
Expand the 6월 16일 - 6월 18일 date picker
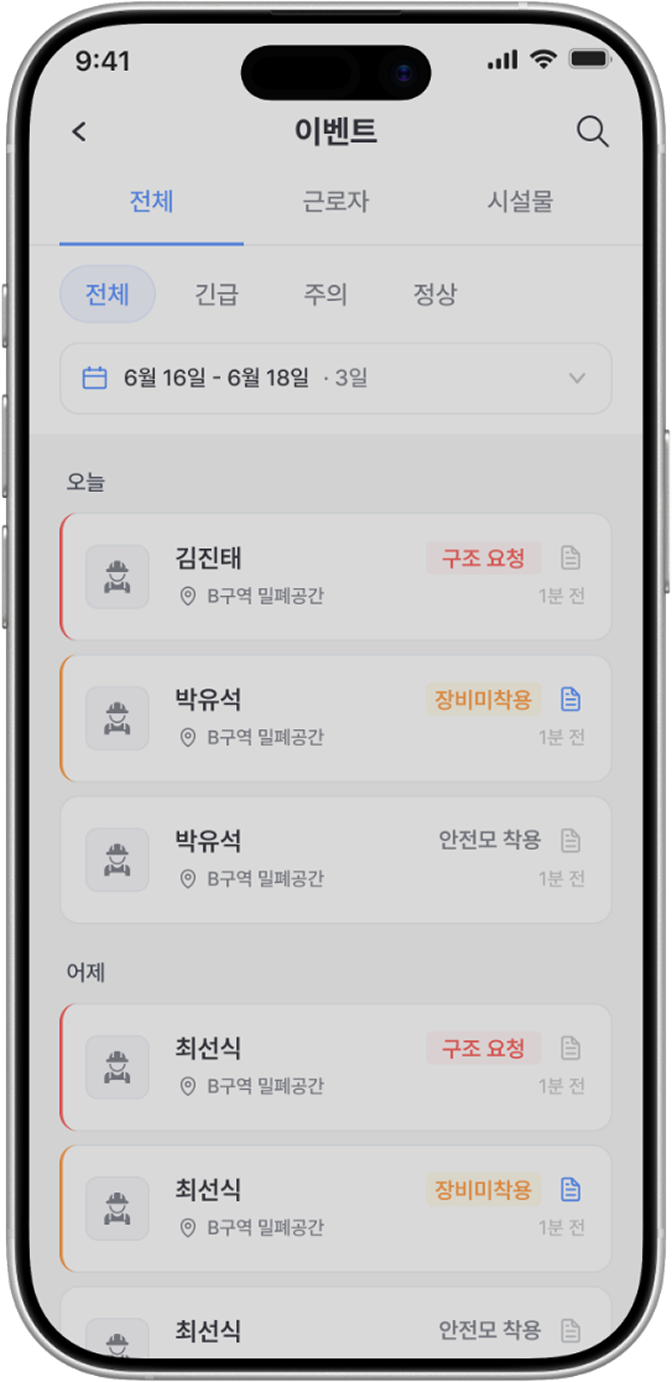click(336, 379)
